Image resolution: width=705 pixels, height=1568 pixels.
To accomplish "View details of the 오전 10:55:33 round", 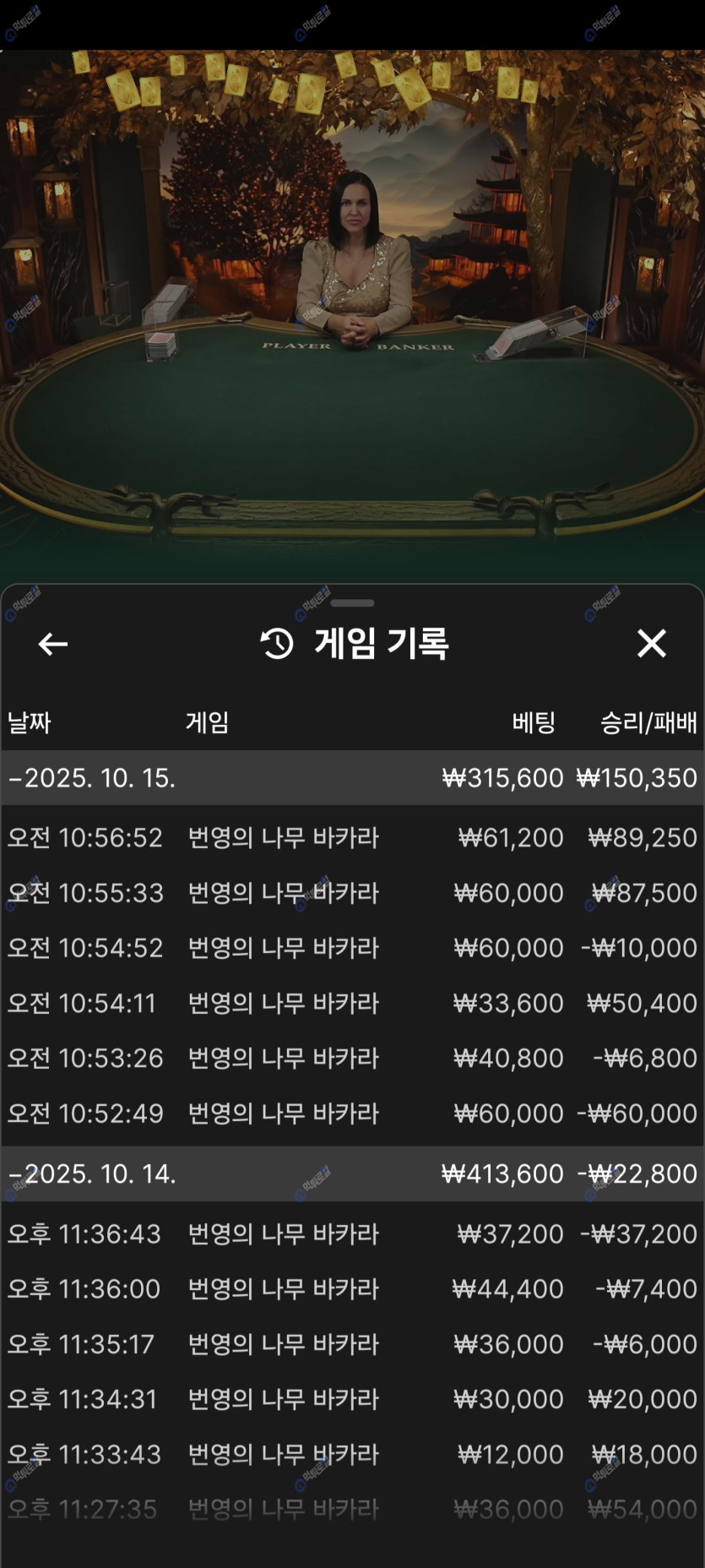I will (x=352, y=893).
